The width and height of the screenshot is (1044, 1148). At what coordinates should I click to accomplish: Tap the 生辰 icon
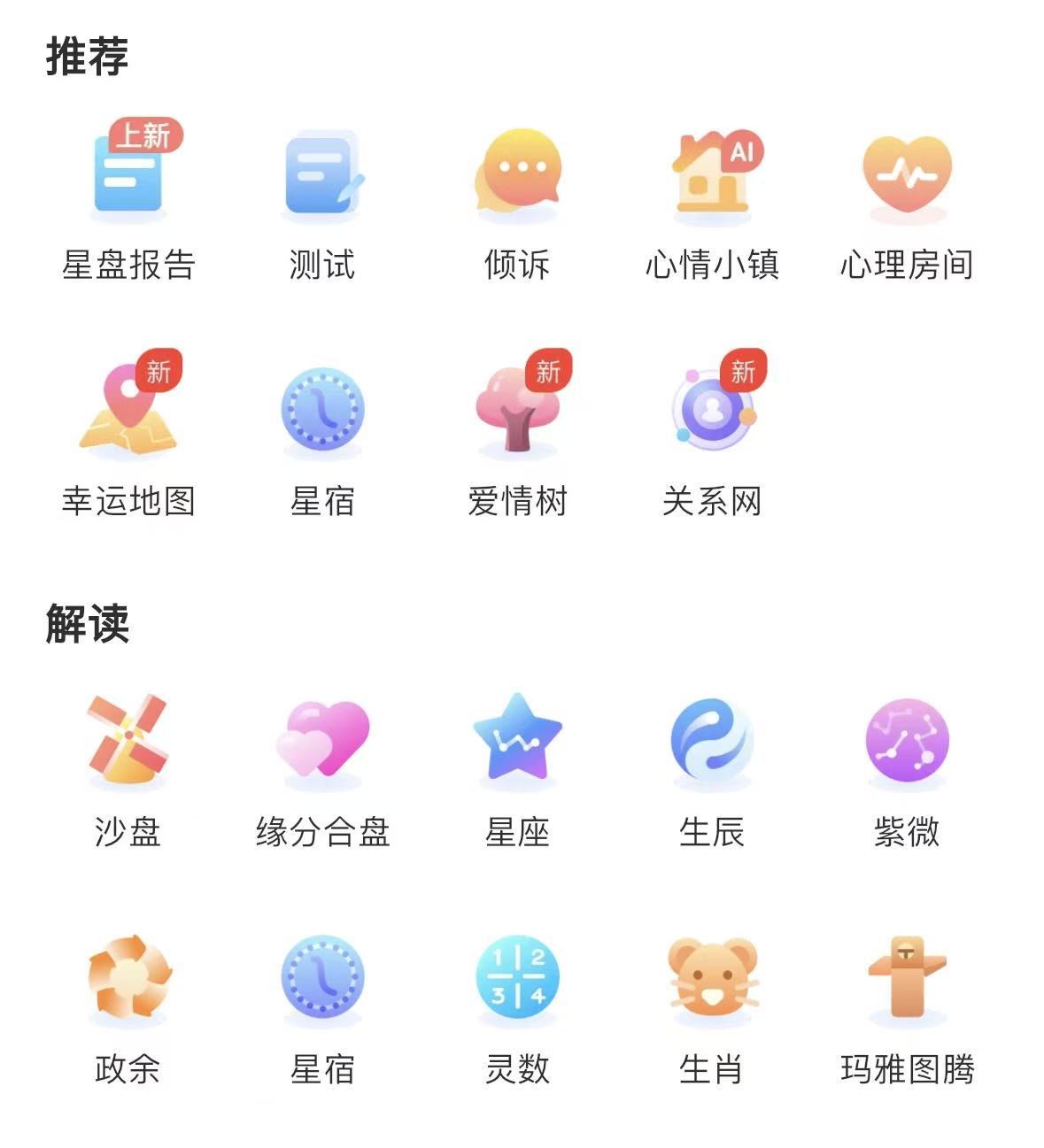[712, 740]
